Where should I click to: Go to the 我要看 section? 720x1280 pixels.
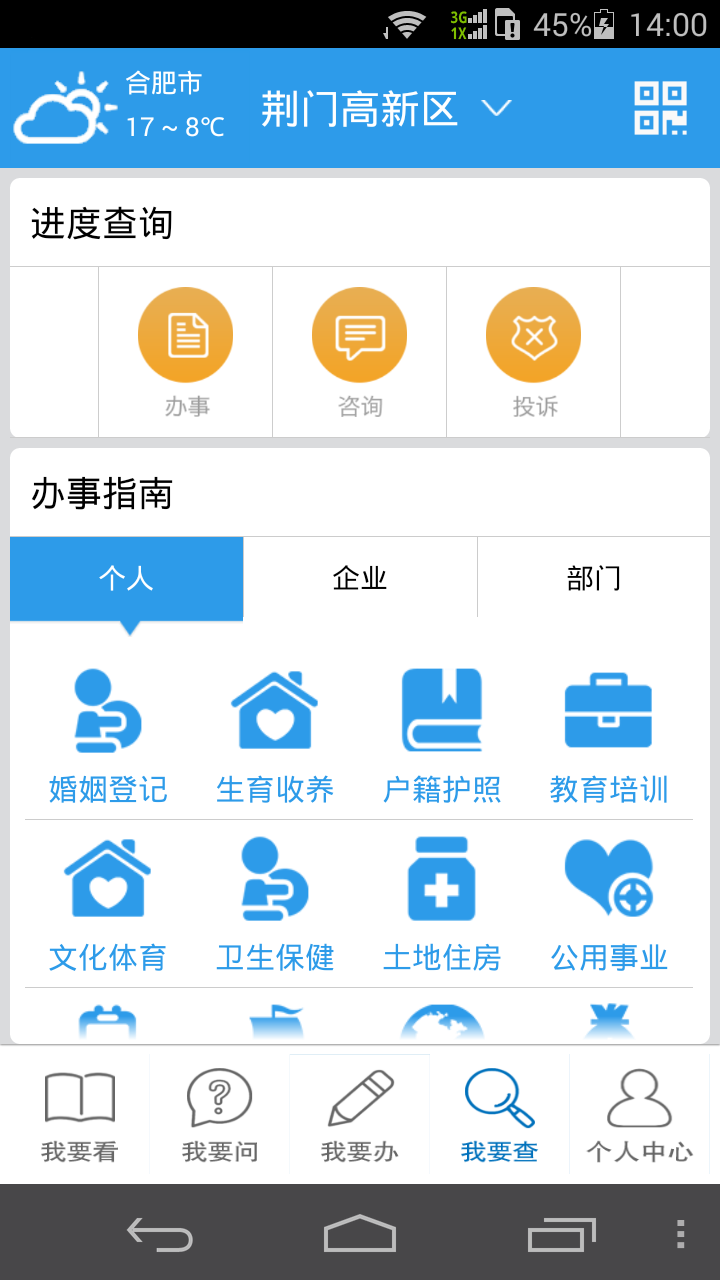pyautogui.click(x=80, y=1116)
